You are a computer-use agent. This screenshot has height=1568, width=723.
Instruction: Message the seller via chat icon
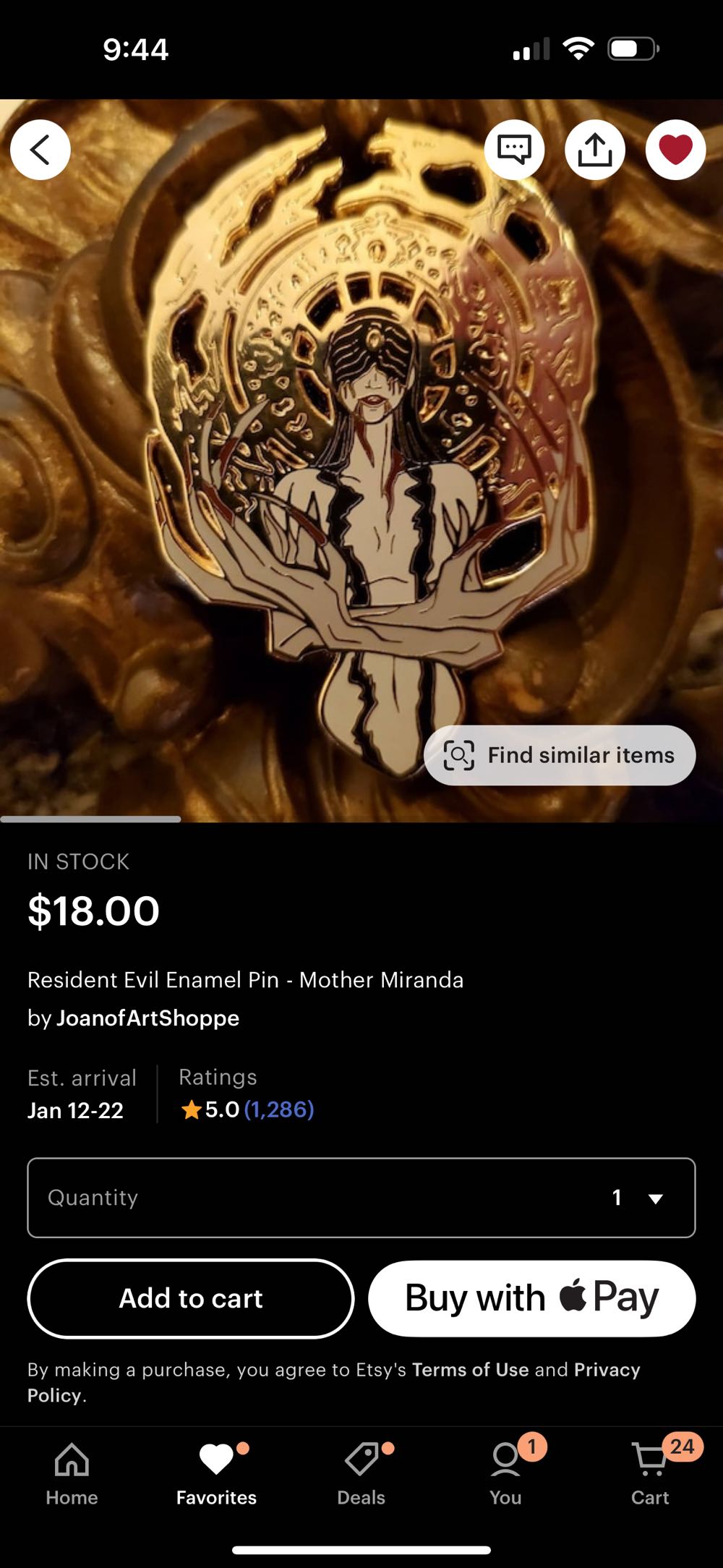pos(514,150)
